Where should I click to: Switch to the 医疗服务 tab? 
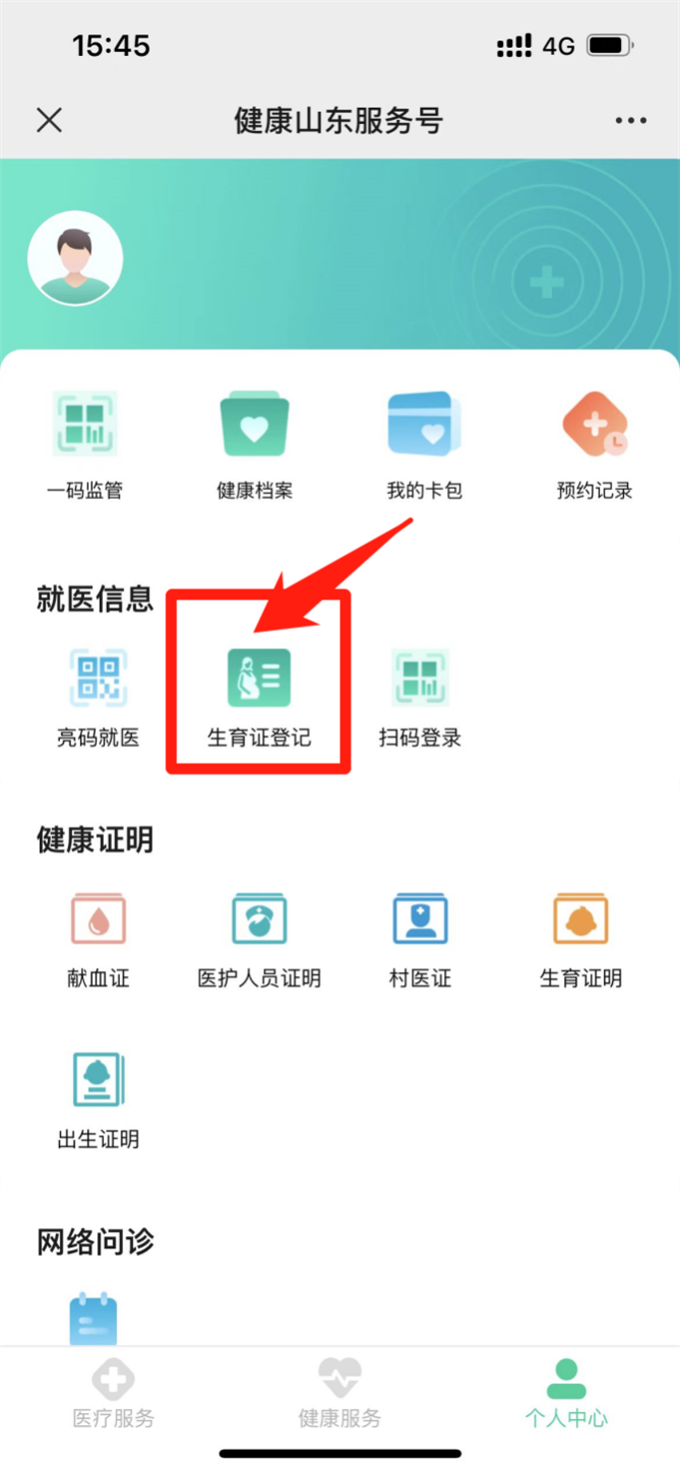(113, 1394)
